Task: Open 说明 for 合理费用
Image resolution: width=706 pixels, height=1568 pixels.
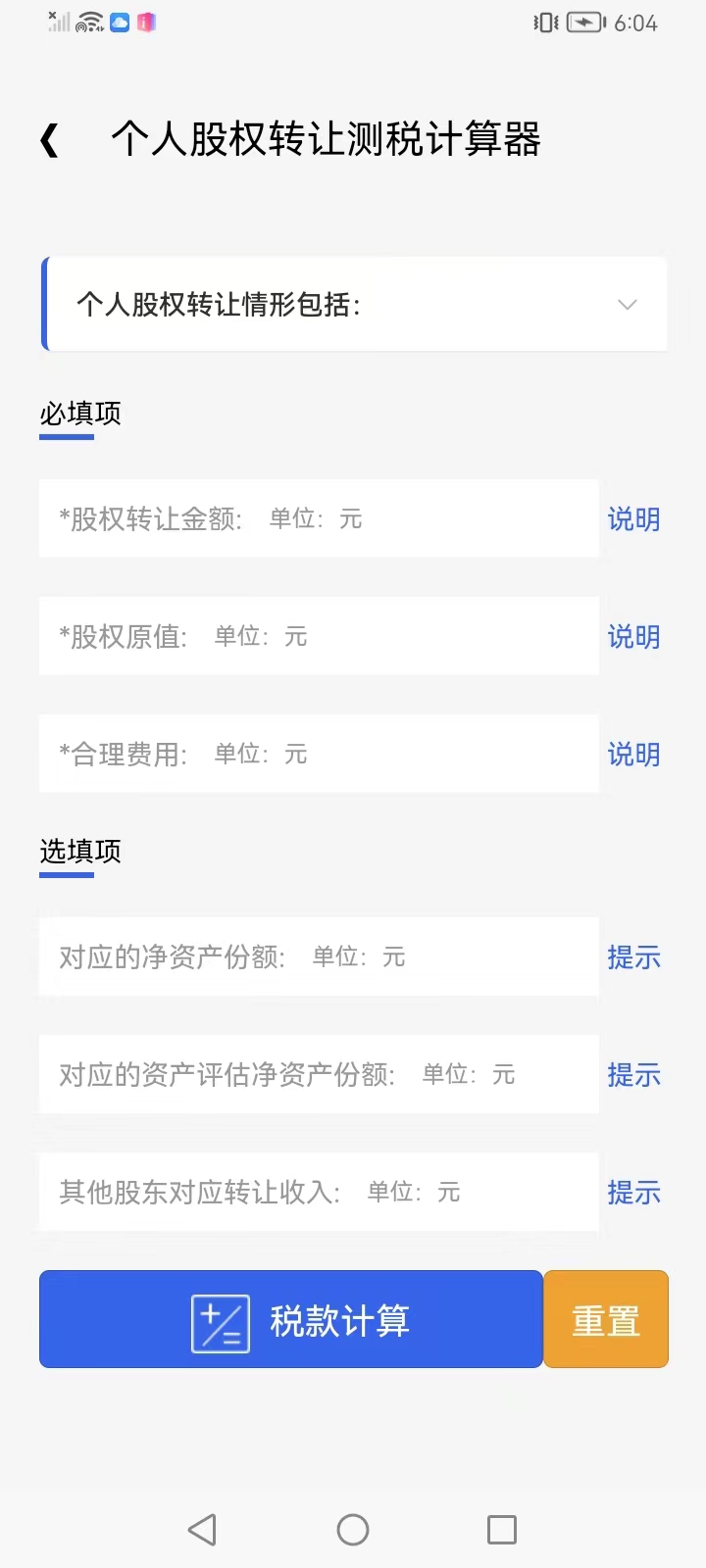Action: pos(633,754)
